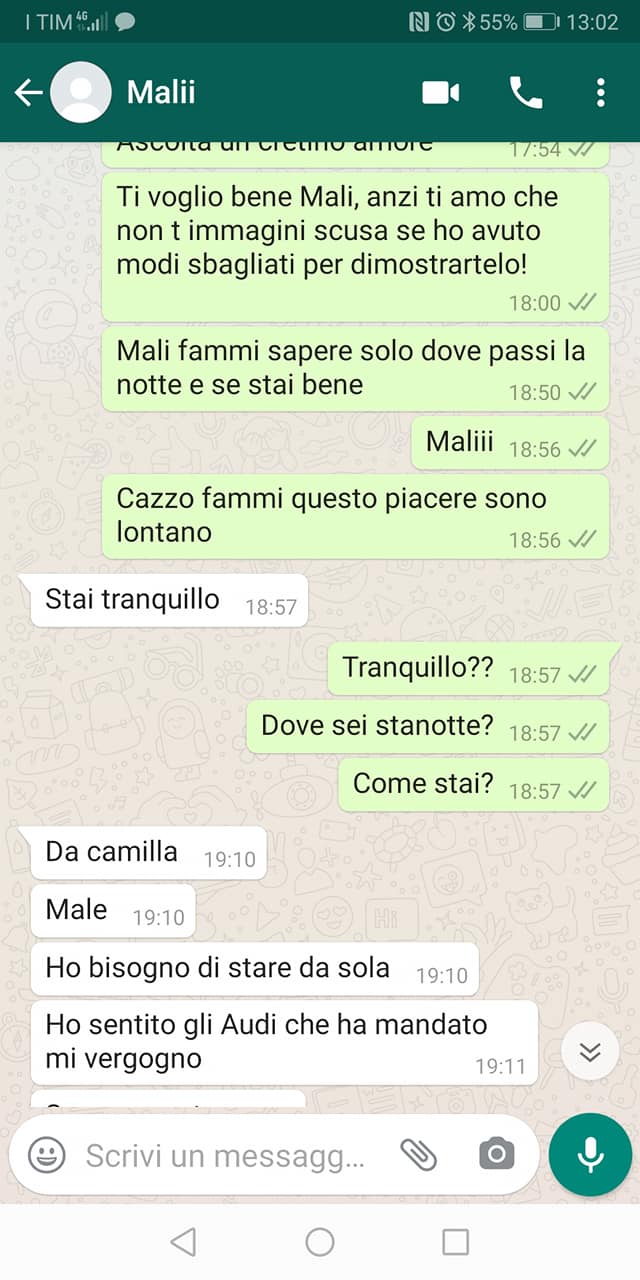Tap the microphone voice message button
This screenshot has width=640, height=1280.
(x=590, y=1154)
